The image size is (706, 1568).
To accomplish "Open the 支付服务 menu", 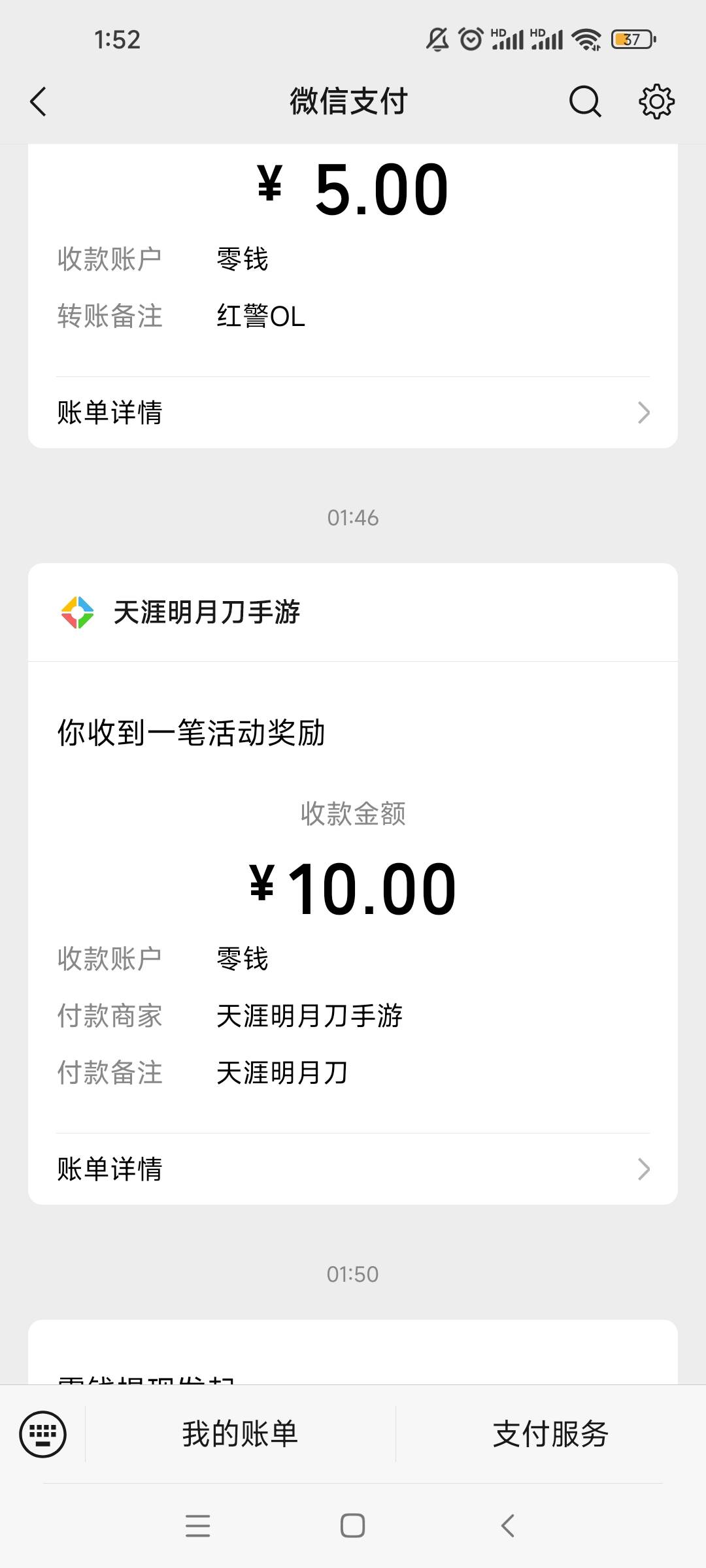I will 550,1434.
